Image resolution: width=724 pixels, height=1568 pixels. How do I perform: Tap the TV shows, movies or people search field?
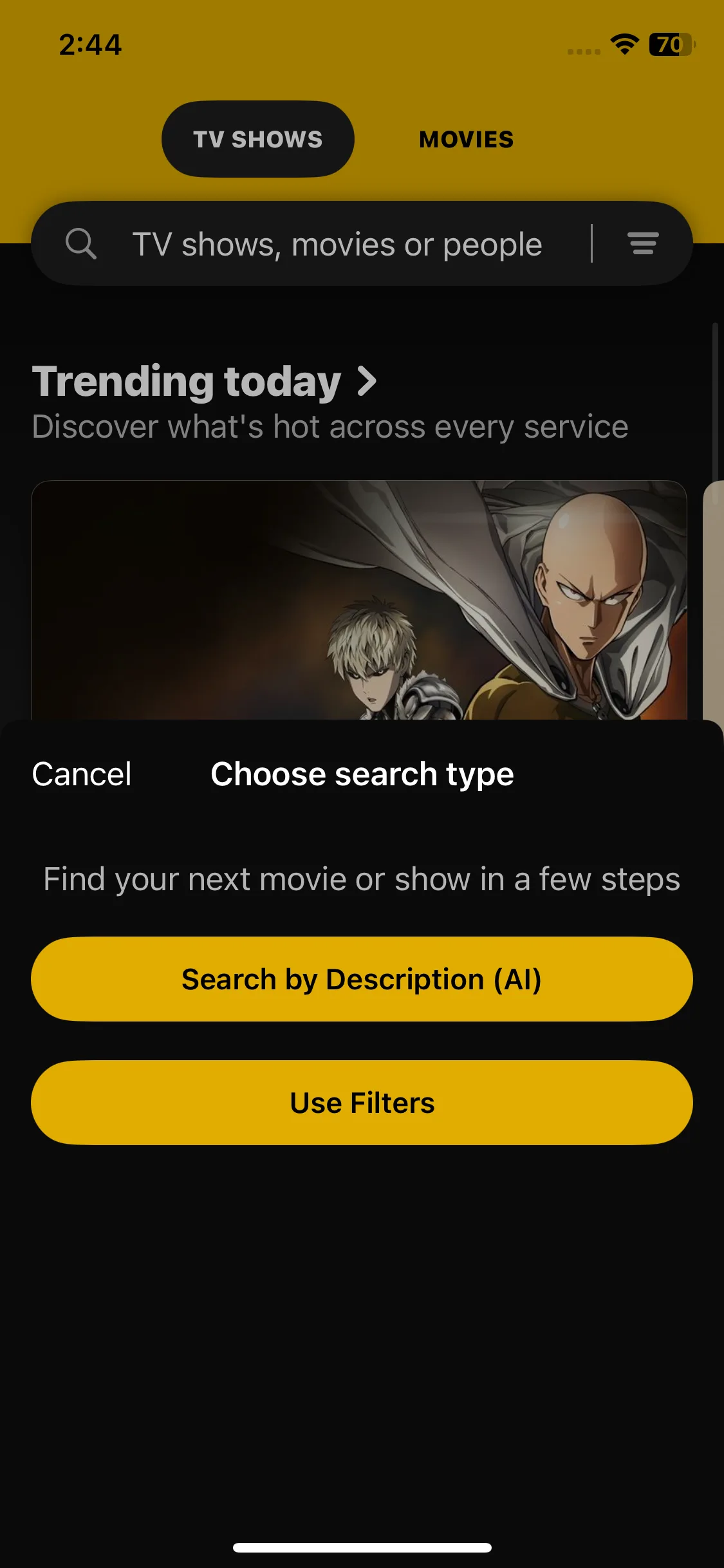pos(337,245)
